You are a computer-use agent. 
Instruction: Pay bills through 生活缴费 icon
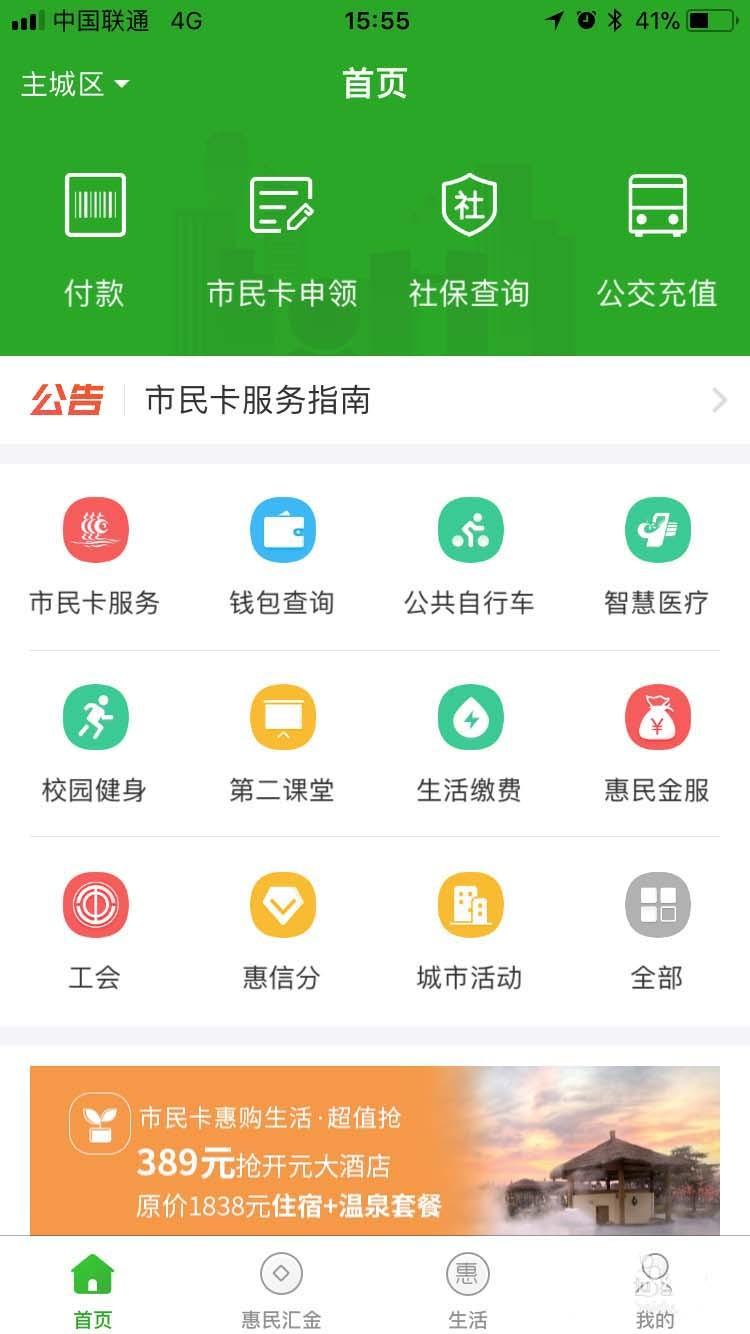pos(469,742)
